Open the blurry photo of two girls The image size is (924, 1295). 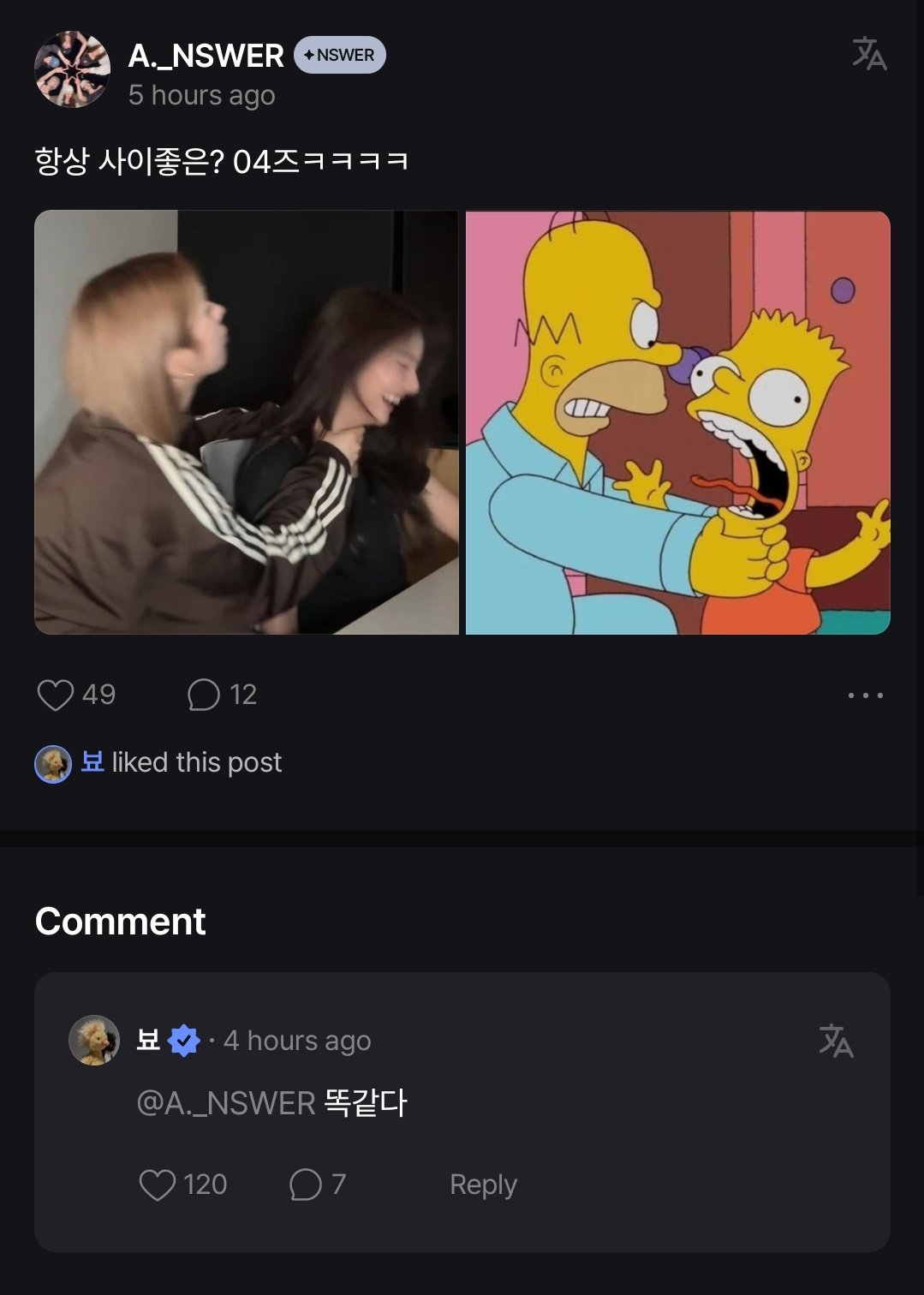247,422
